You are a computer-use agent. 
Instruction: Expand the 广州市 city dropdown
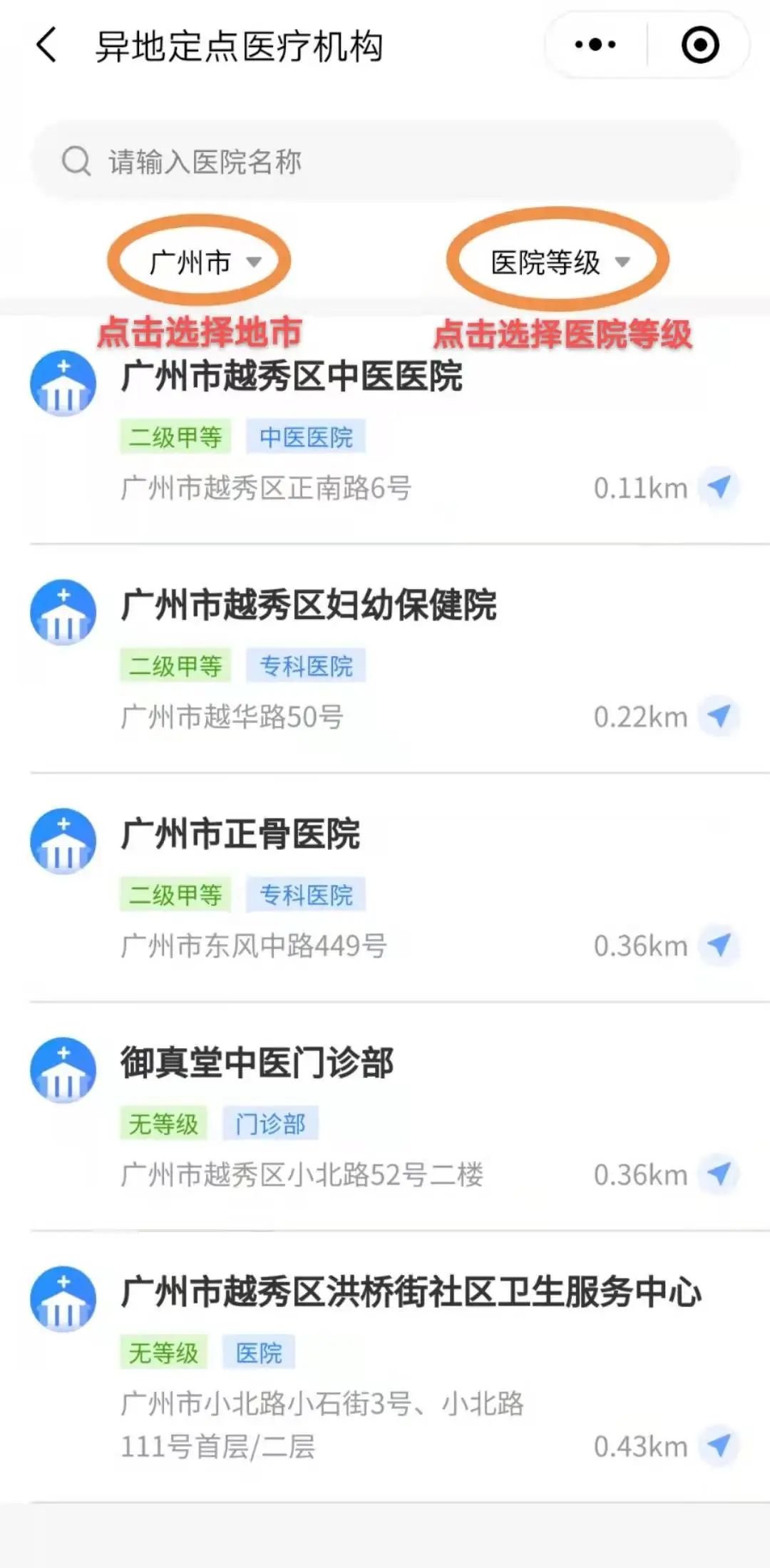pyautogui.click(x=203, y=262)
